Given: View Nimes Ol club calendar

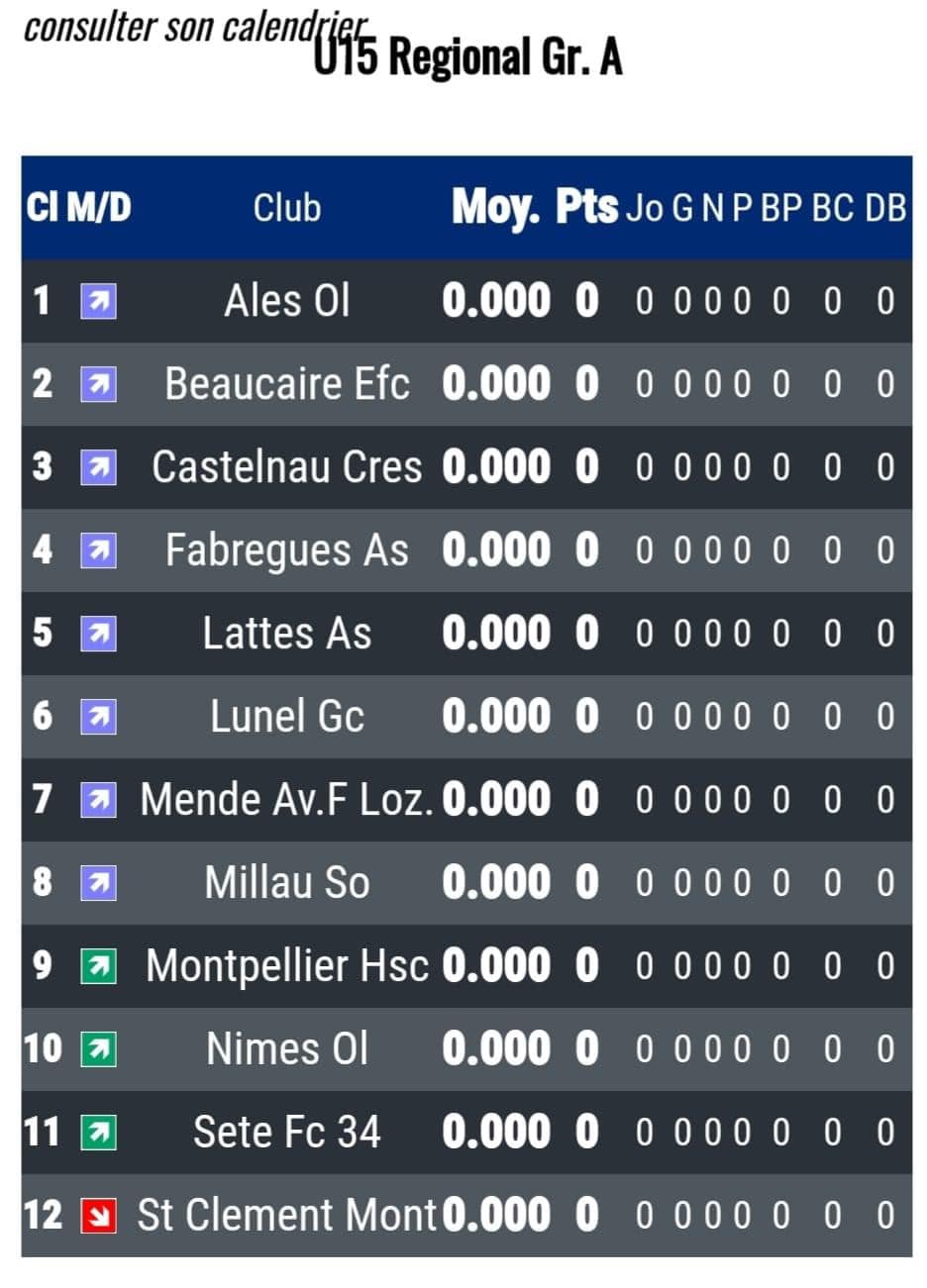Looking at the screenshot, I should [x=287, y=1049].
